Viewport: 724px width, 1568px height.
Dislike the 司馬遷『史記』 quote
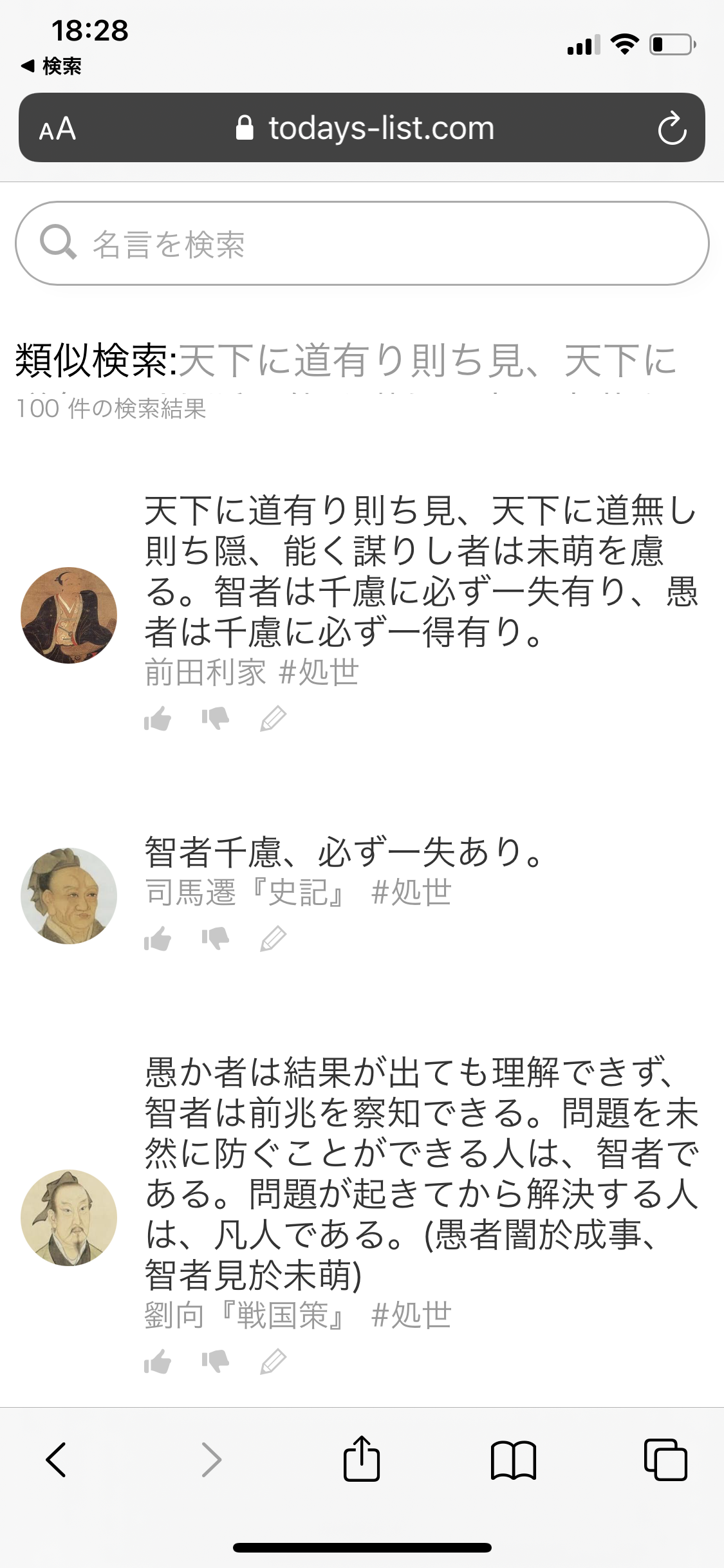216,938
